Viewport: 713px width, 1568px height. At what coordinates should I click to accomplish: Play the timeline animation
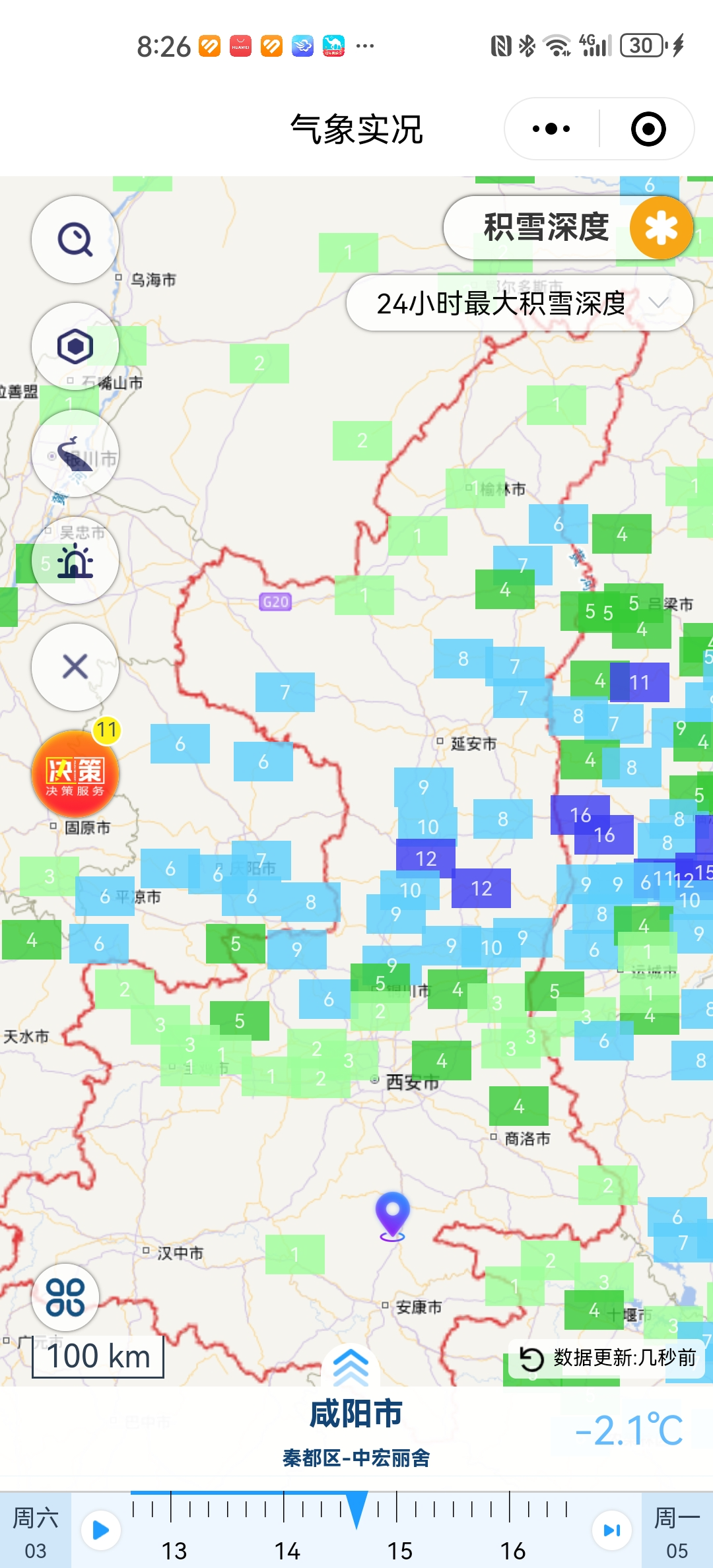(101, 1530)
